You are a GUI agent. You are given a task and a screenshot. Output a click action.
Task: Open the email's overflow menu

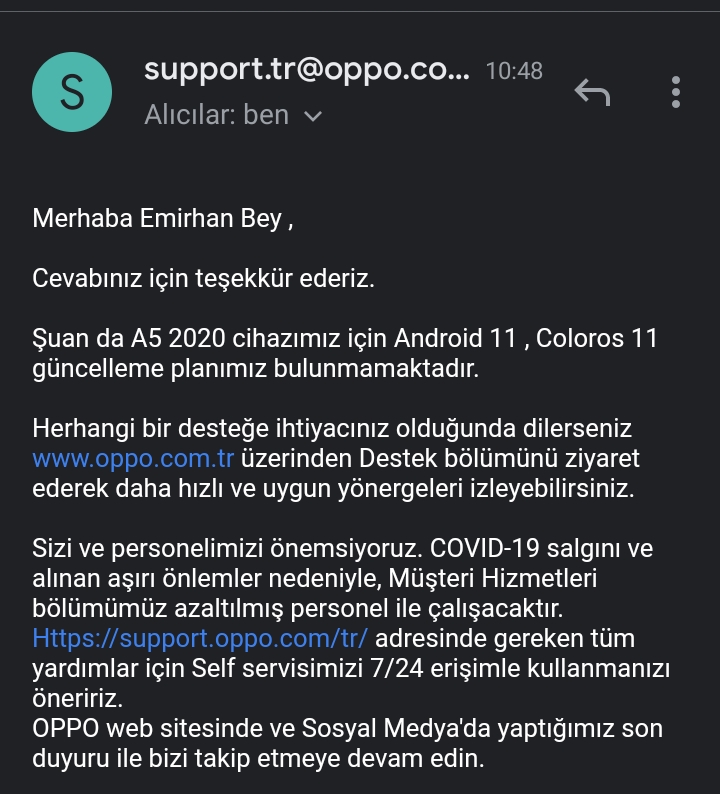click(x=676, y=93)
